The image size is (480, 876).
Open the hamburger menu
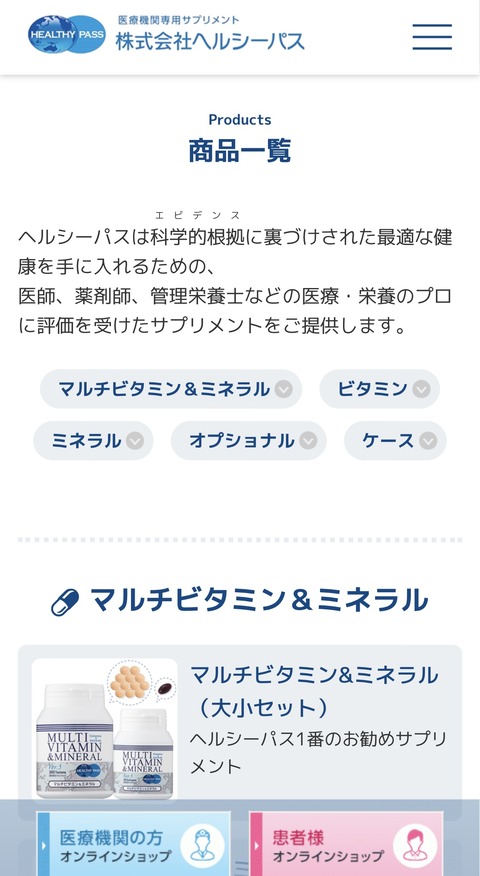coord(432,37)
